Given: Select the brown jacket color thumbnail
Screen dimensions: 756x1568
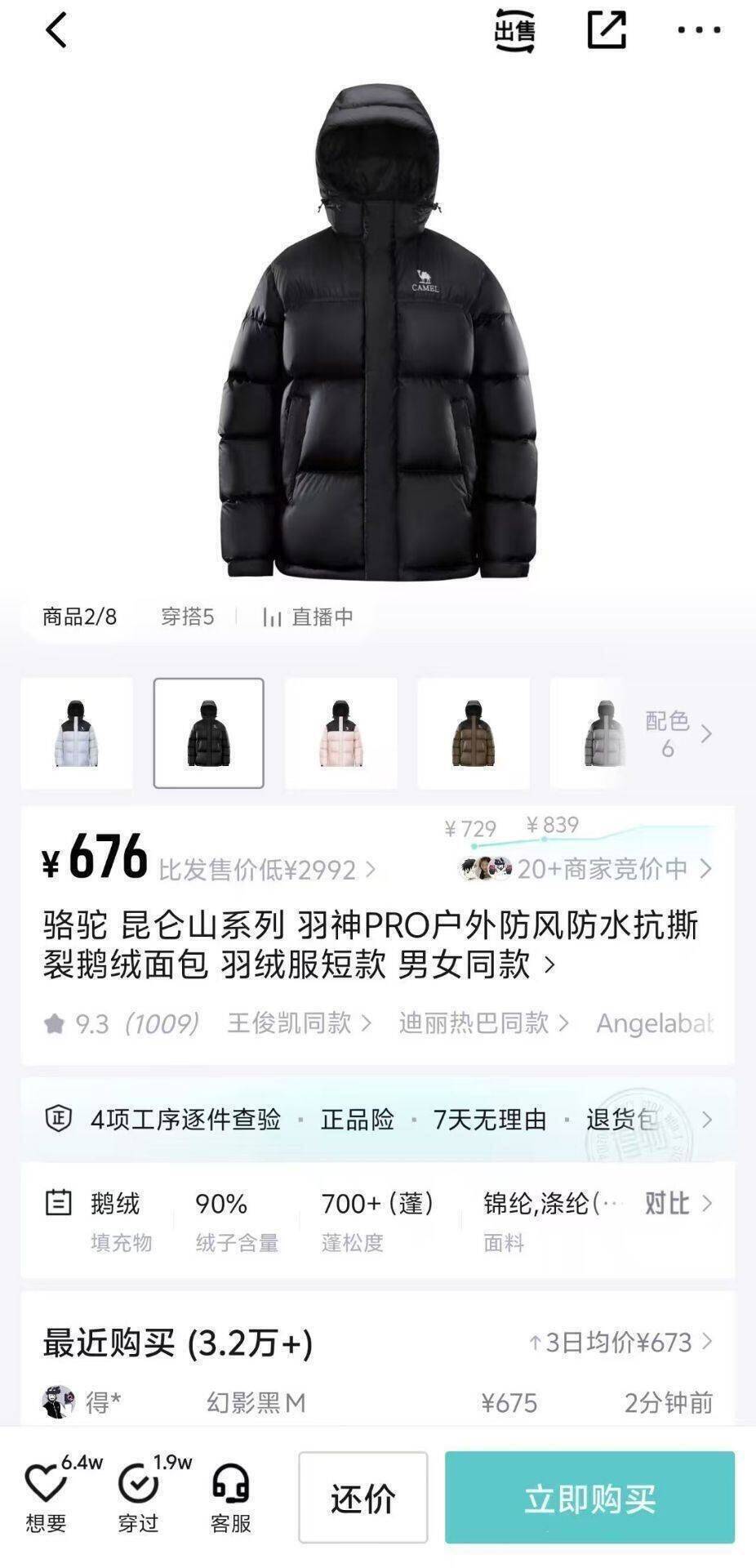Looking at the screenshot, I should [x=474, y=733].
